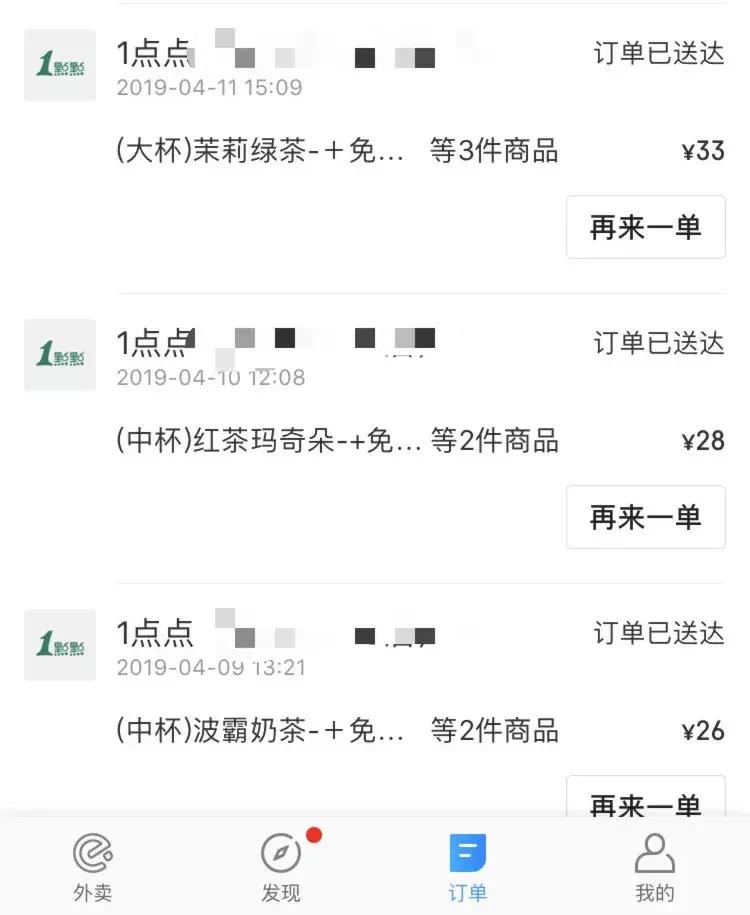Tap the 1点点 logo beside the April 10 order

(x=59, y=354)
